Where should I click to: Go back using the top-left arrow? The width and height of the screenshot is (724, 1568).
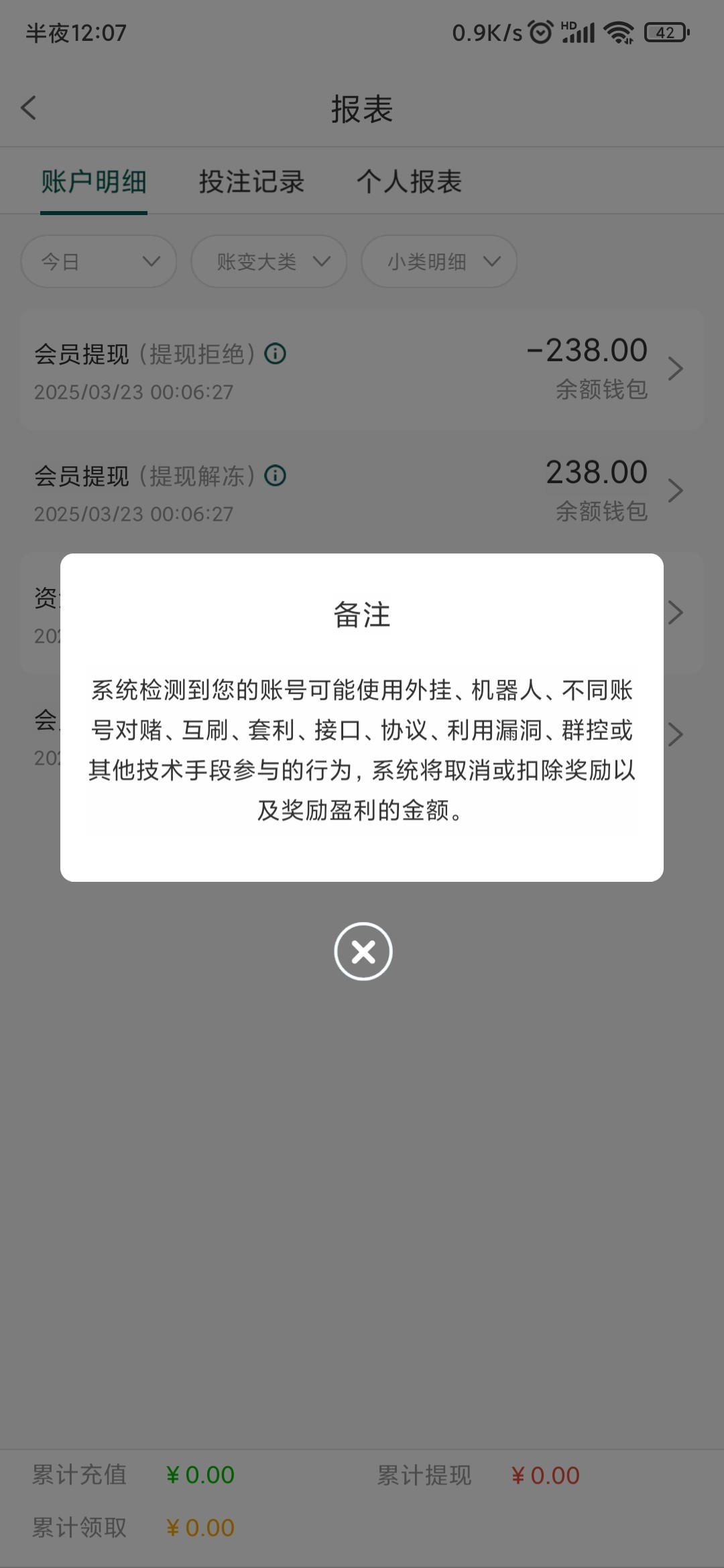[28, 108]
